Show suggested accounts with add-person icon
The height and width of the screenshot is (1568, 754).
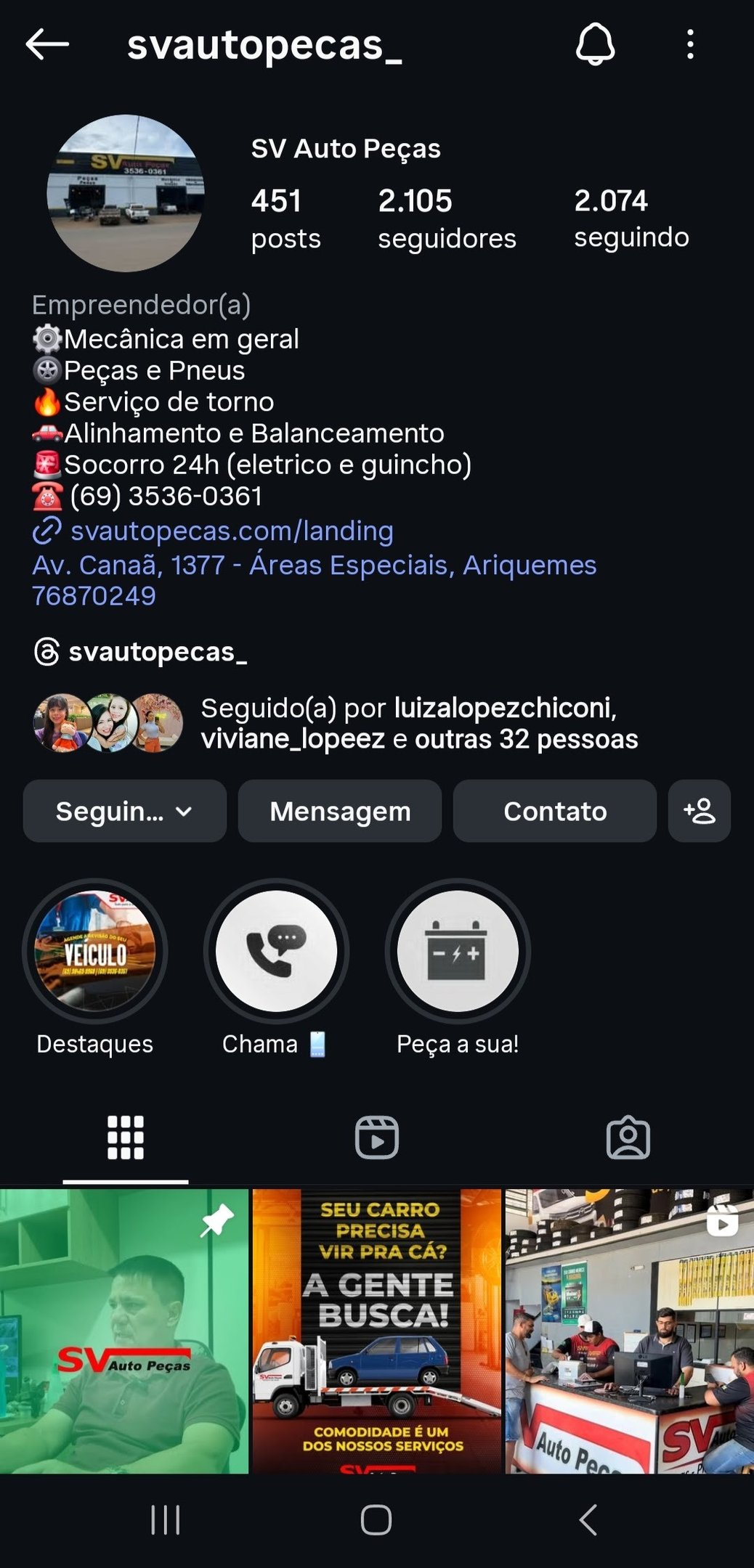pyautogui.click(x=699, y=811)
